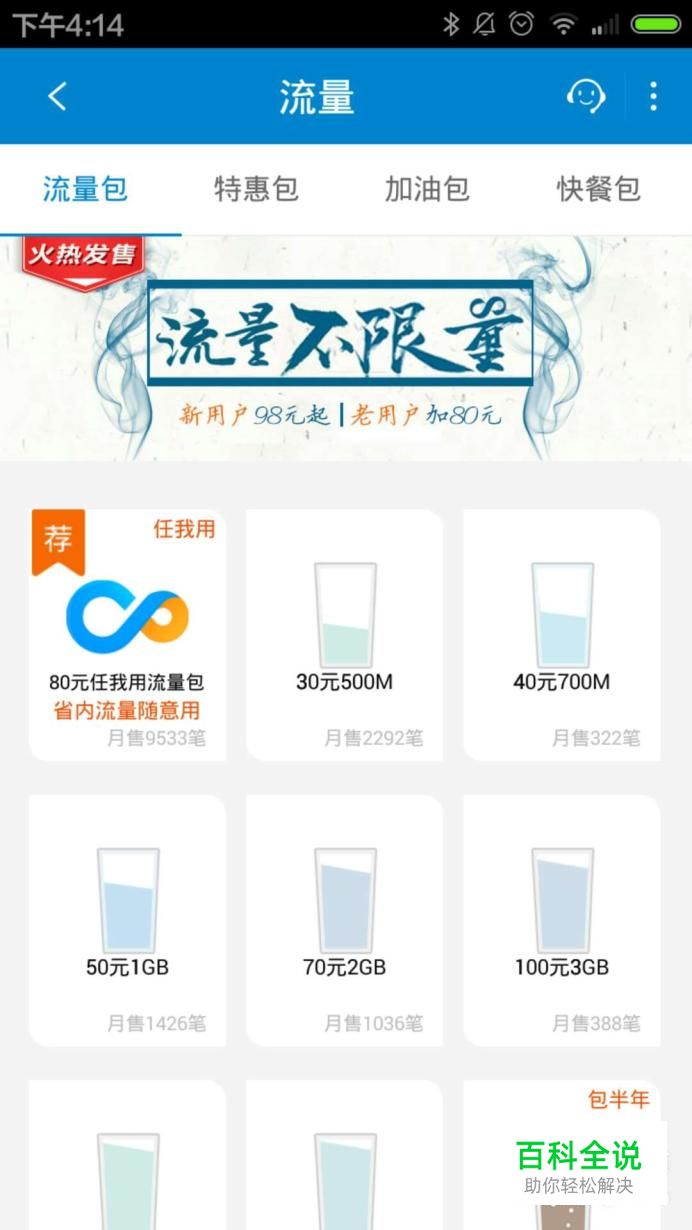Select the 50元1GB package
692x1230 pixels.
pos(127,920)
